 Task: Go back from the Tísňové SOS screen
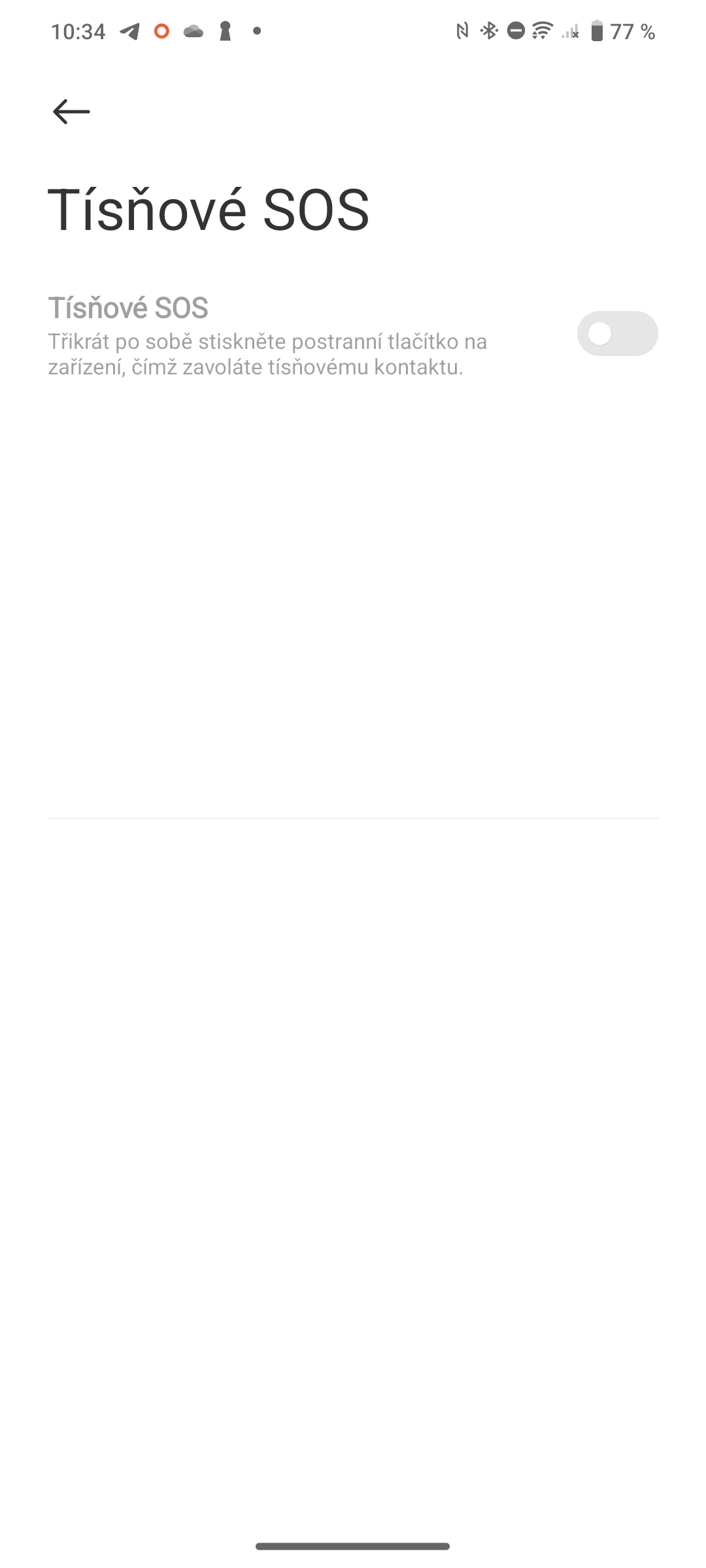pyautogui.click(x=71, y=112)
